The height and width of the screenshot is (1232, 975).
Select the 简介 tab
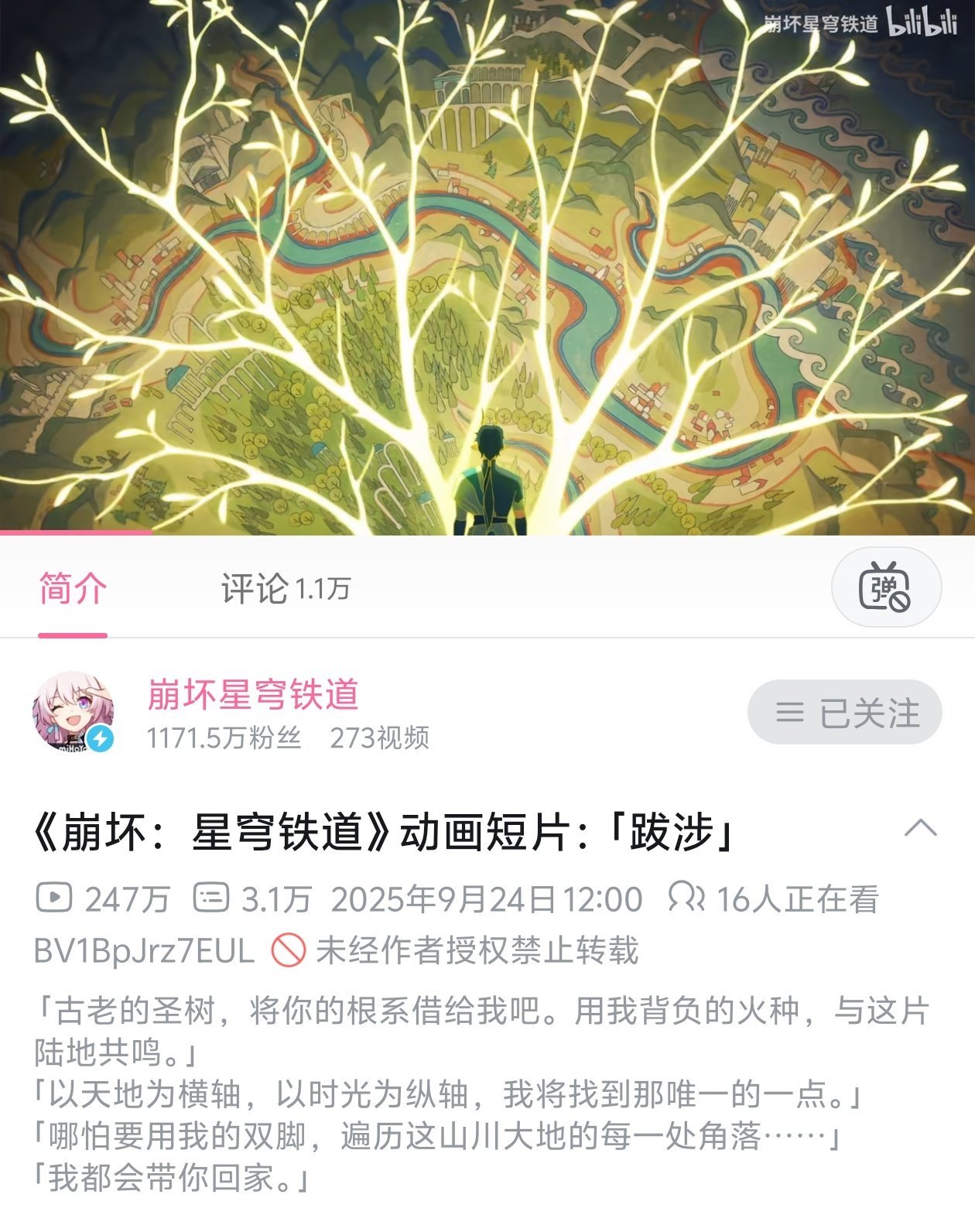coord(73,589)
